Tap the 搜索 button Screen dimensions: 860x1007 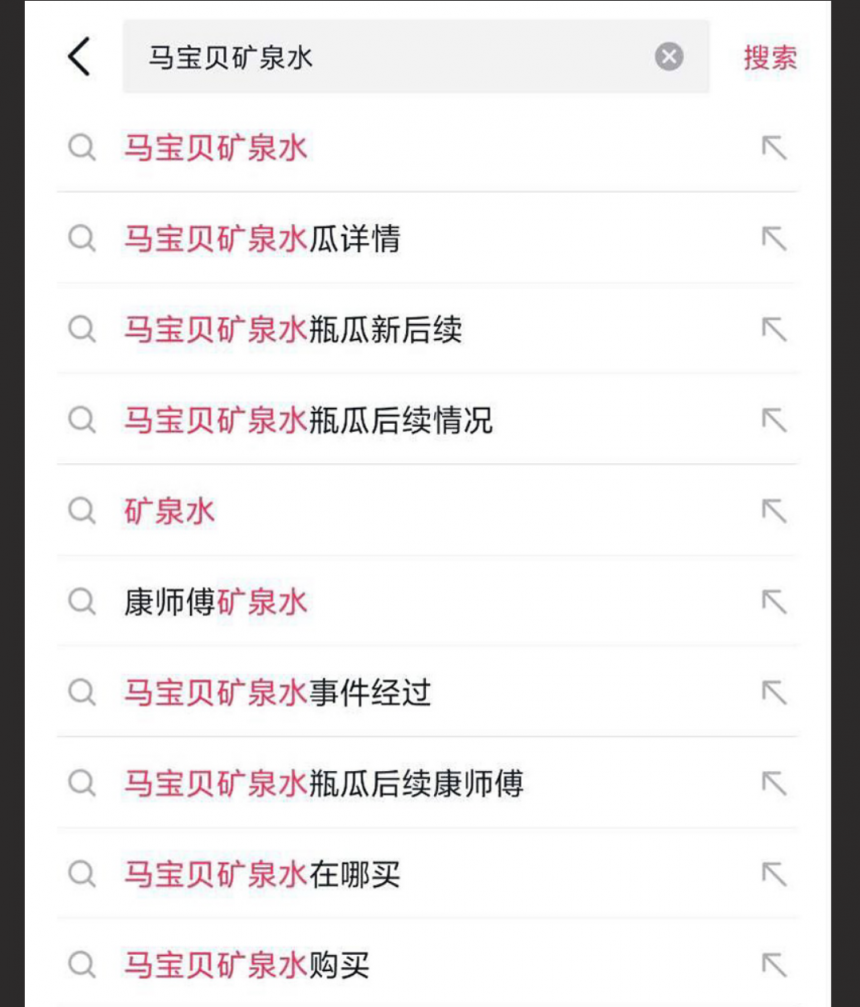tap(769, 57)
